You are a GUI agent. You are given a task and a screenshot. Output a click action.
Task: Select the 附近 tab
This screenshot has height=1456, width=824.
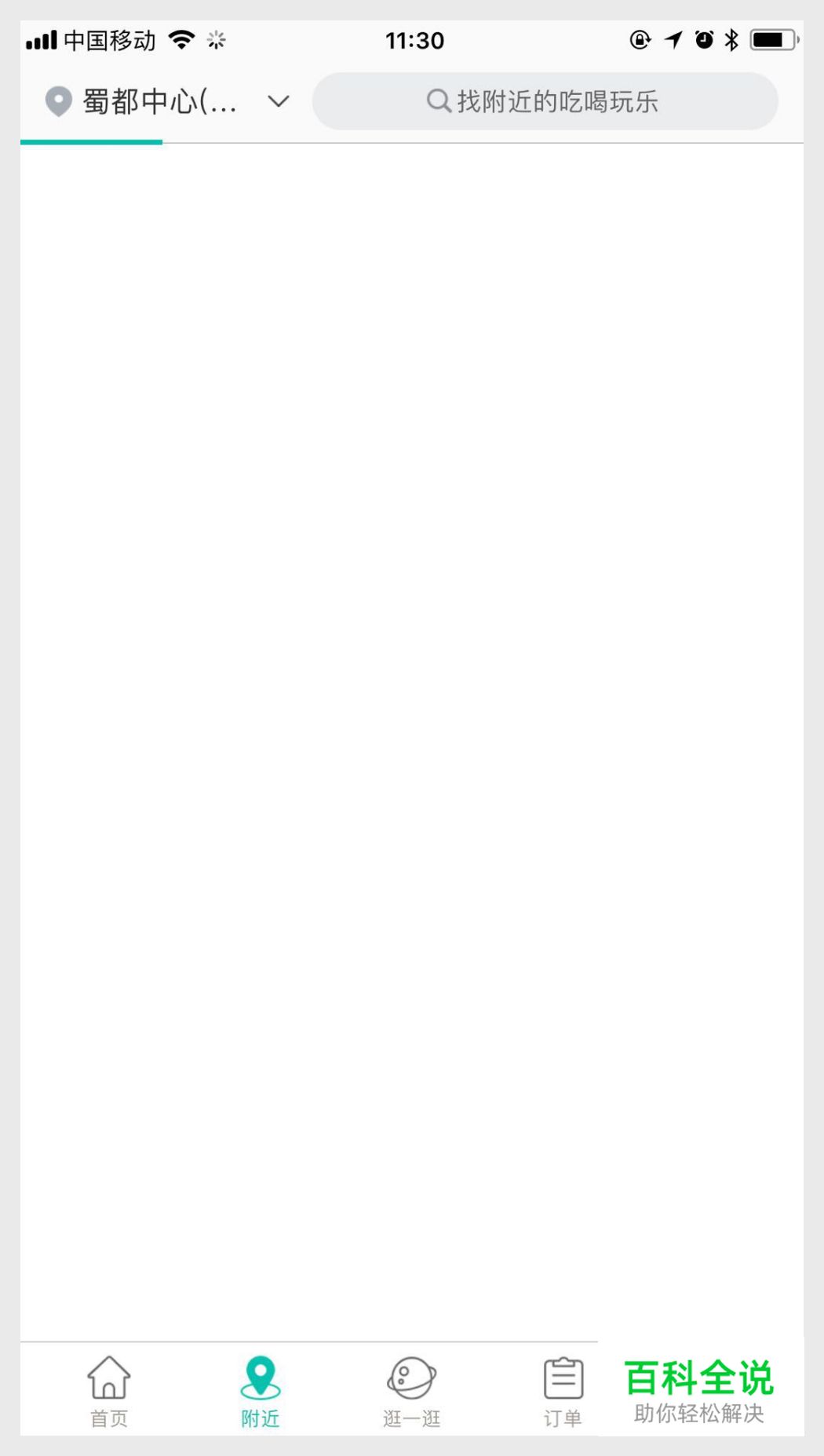(x=260, y=1391)
